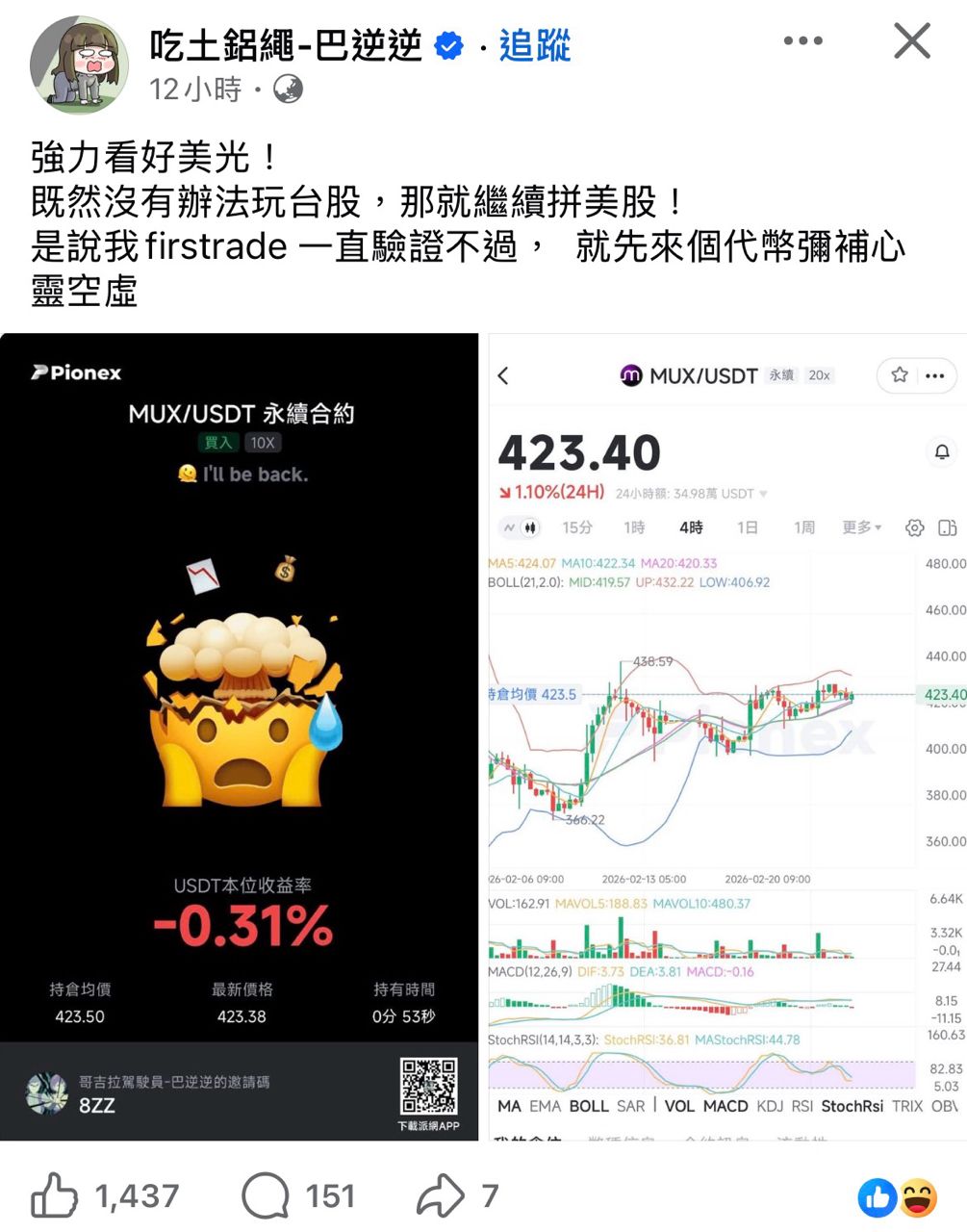
Task: Open the comments via the speech bubble
Action: point(266,1196)
